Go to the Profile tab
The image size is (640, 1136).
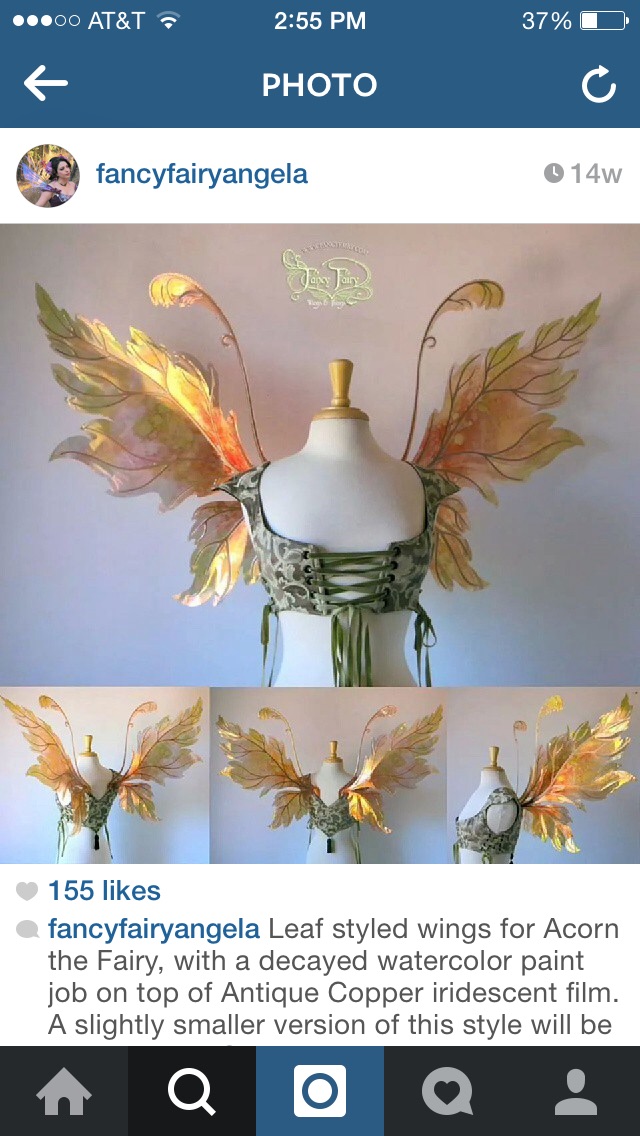click(x=576, y=1091)
